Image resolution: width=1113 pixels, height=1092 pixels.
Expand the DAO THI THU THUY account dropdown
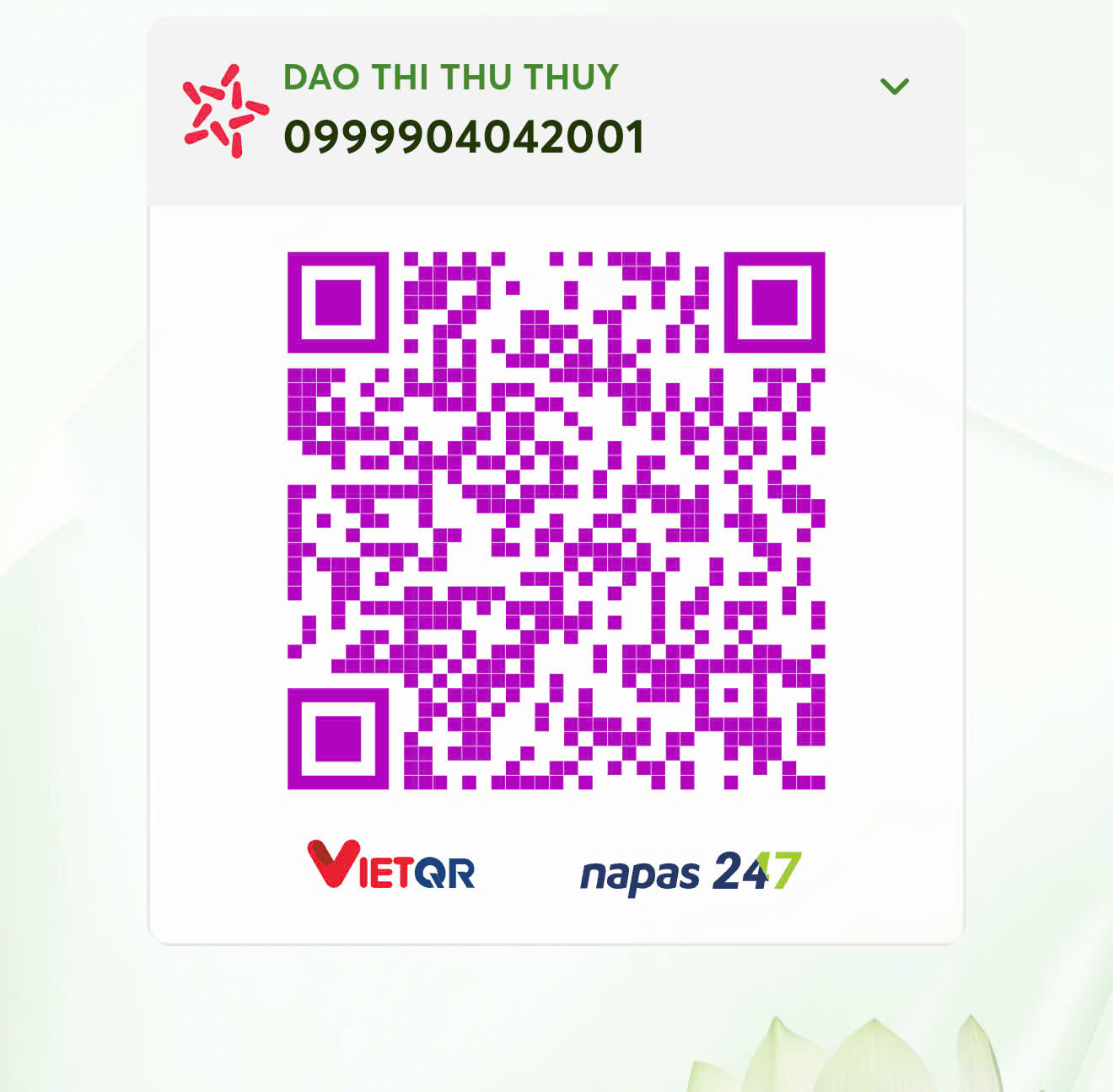(x=894, y=86)
